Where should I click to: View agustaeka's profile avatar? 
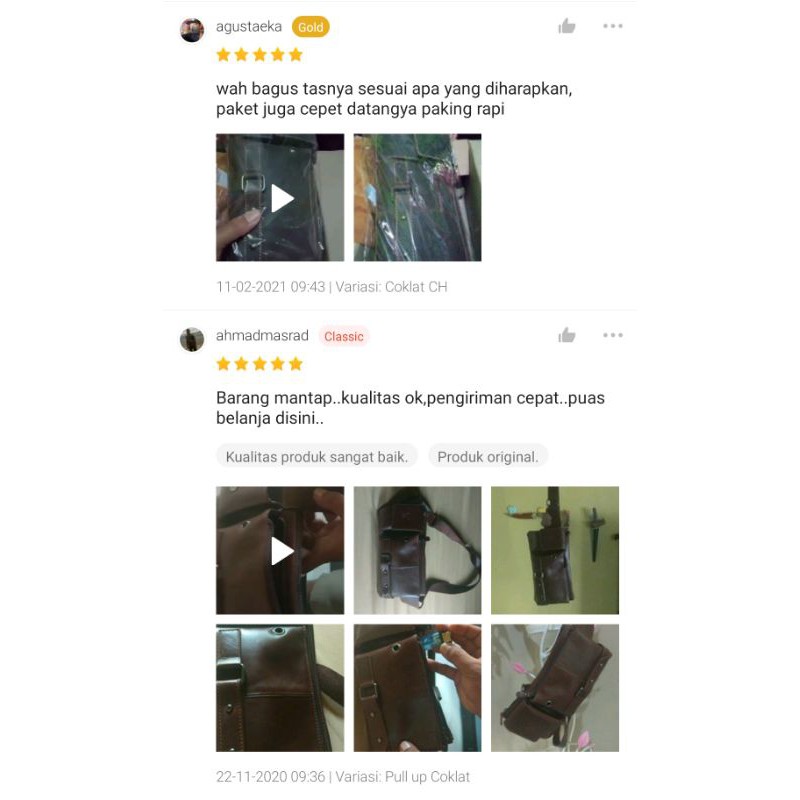coord(192,30)
